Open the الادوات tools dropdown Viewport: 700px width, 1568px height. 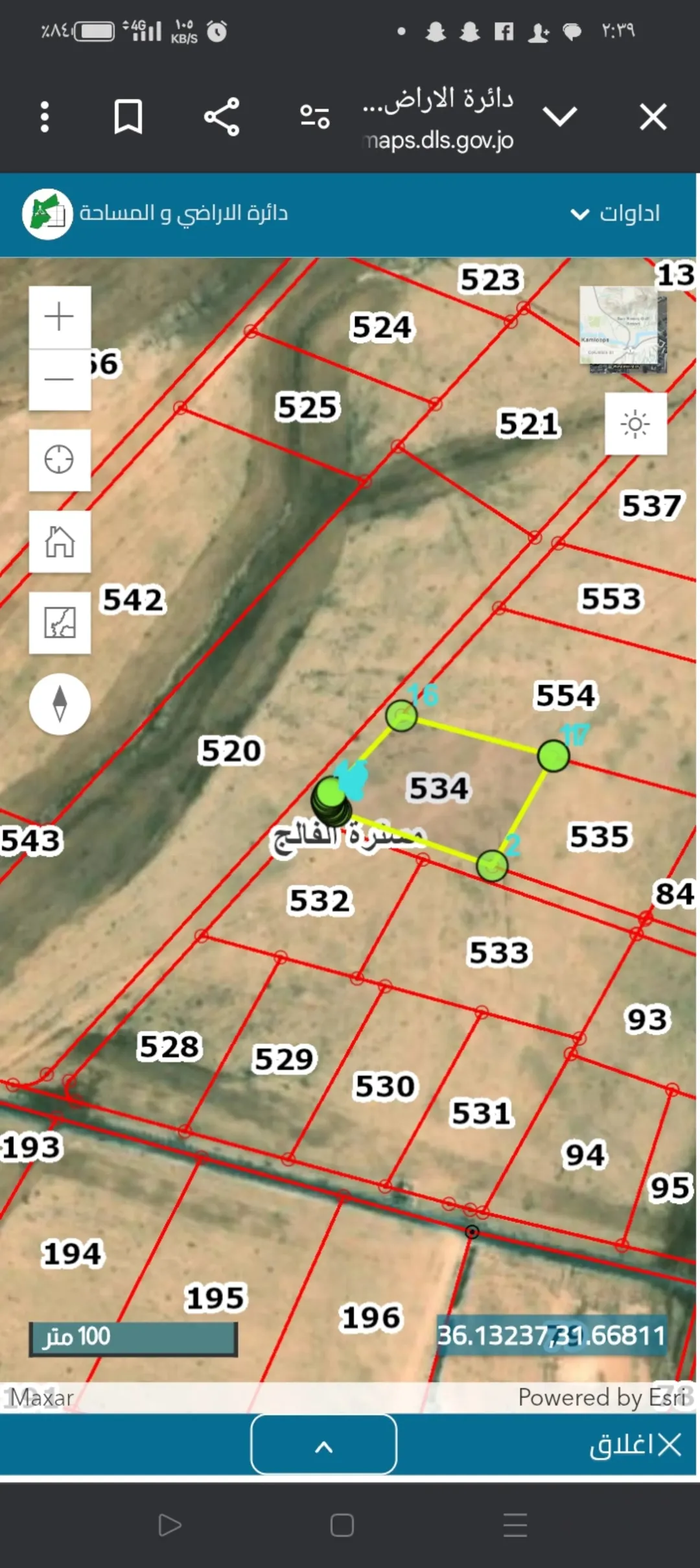click(x=615, y=213)
